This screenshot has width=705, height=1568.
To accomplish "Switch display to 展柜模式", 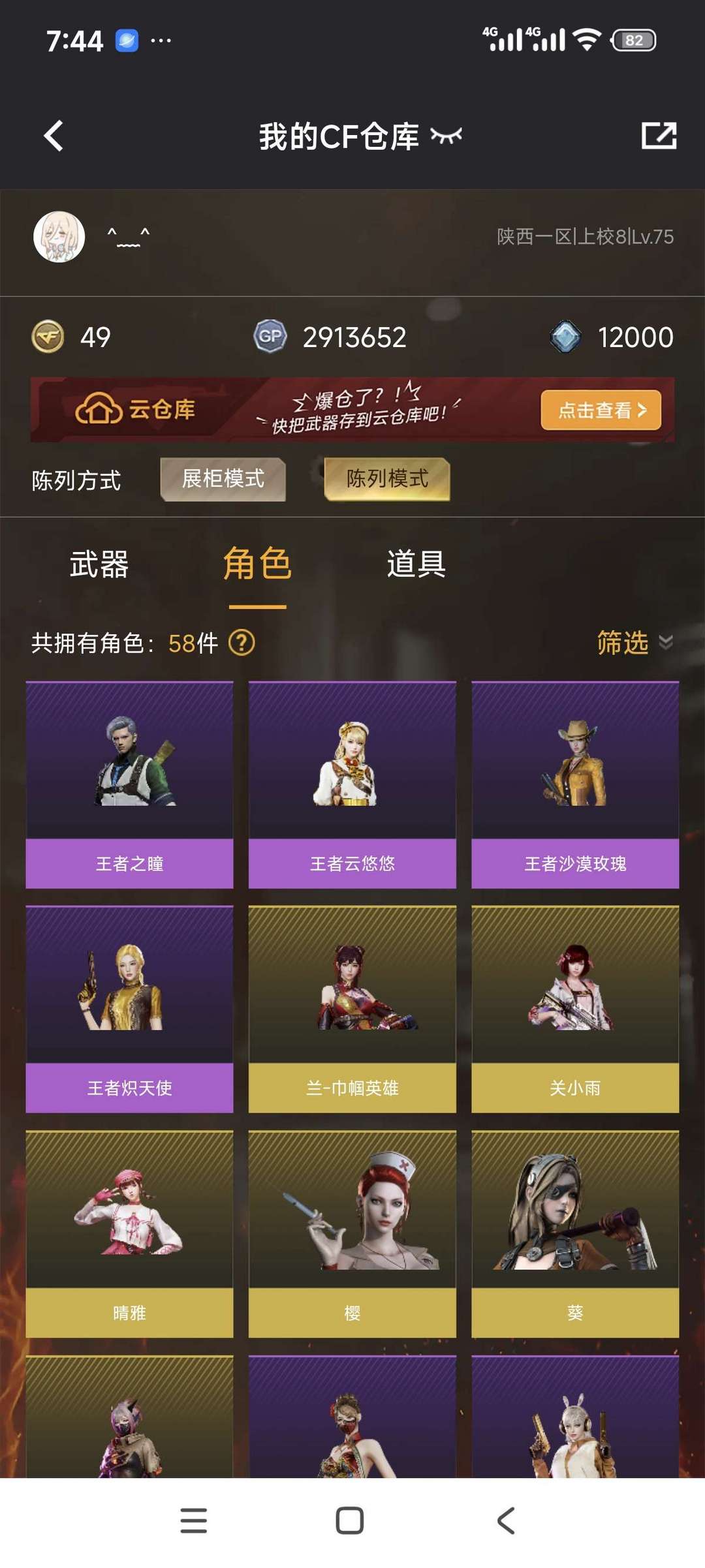I will point(223,480).
